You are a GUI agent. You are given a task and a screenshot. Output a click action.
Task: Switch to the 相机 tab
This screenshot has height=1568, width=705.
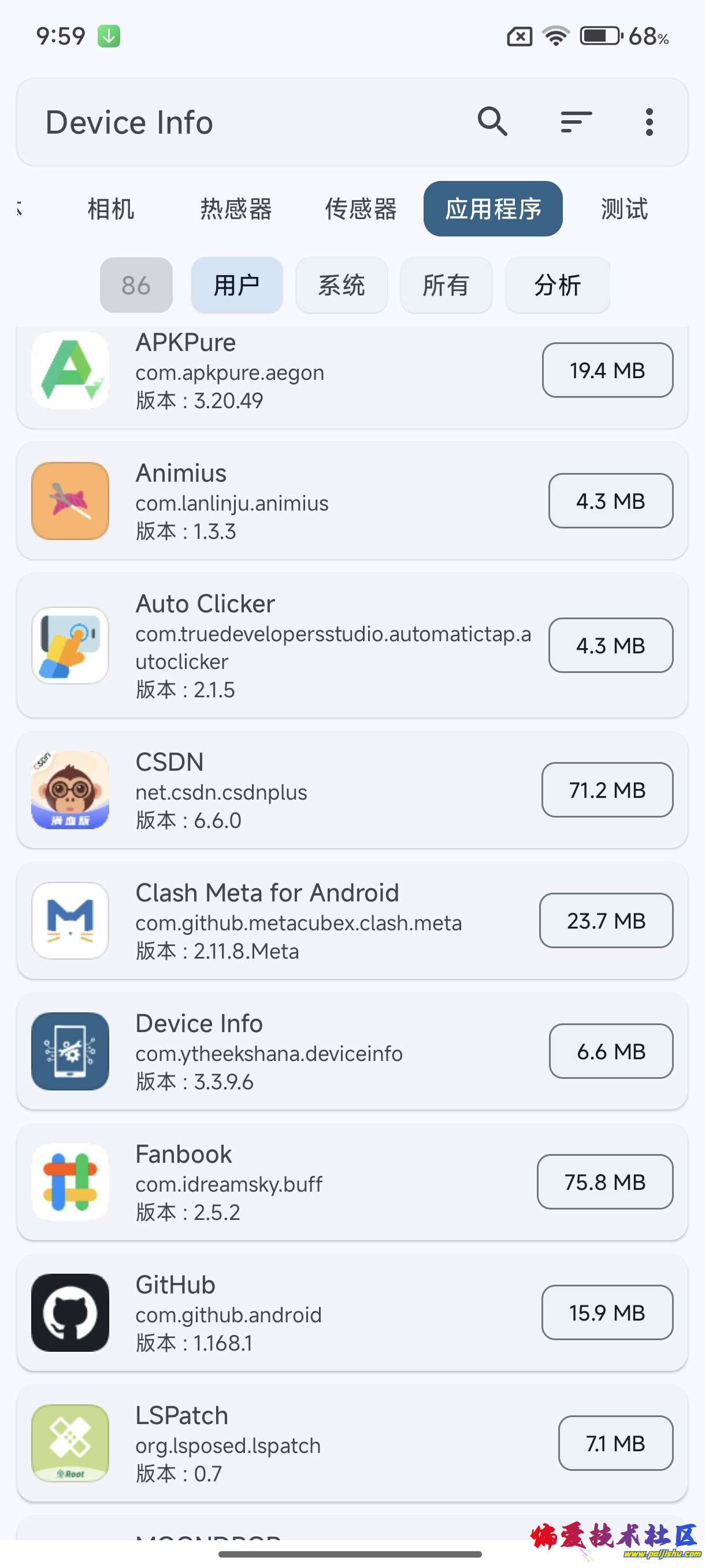click(111, 209)
